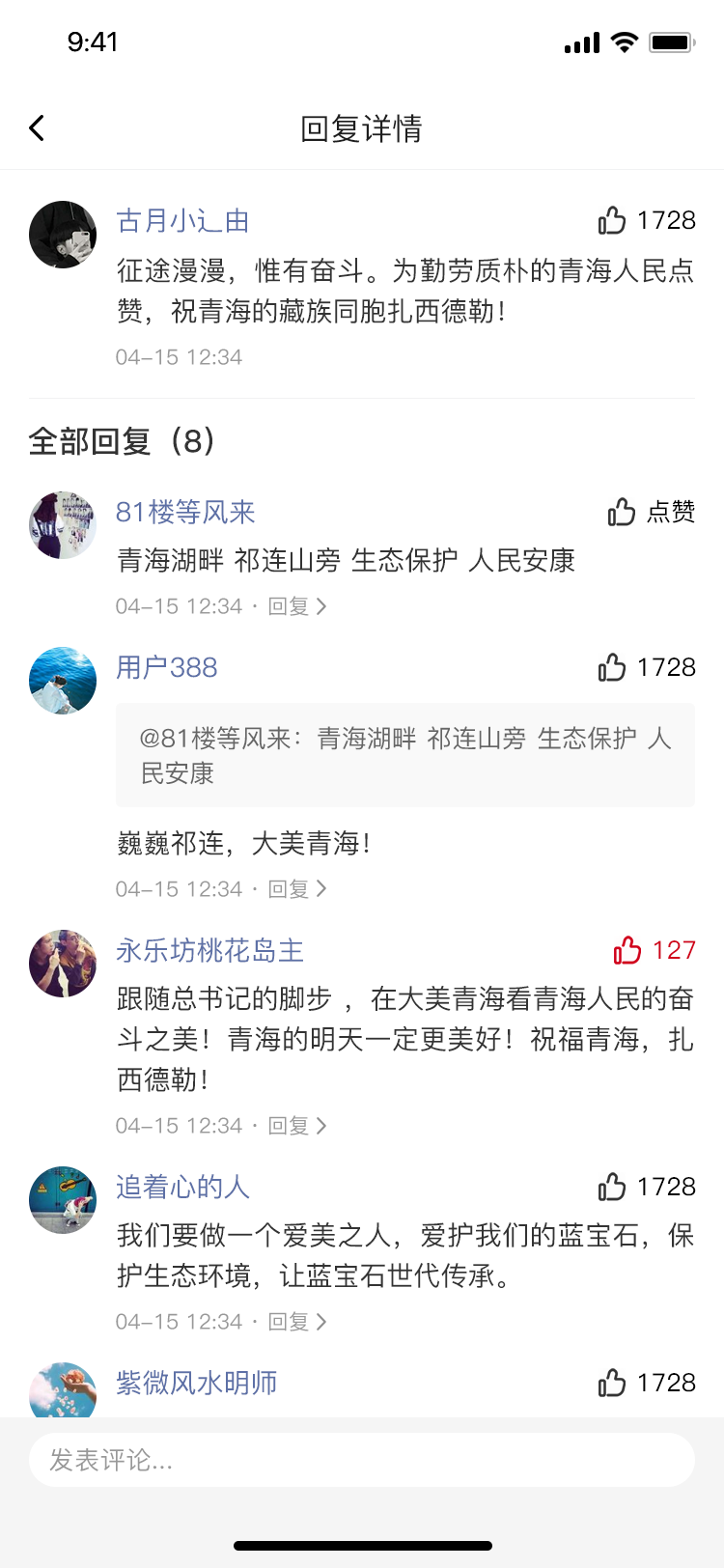Reply to 81楼等风来's comment
This screenshot has width=724, height=1568.
coord(296,606)
